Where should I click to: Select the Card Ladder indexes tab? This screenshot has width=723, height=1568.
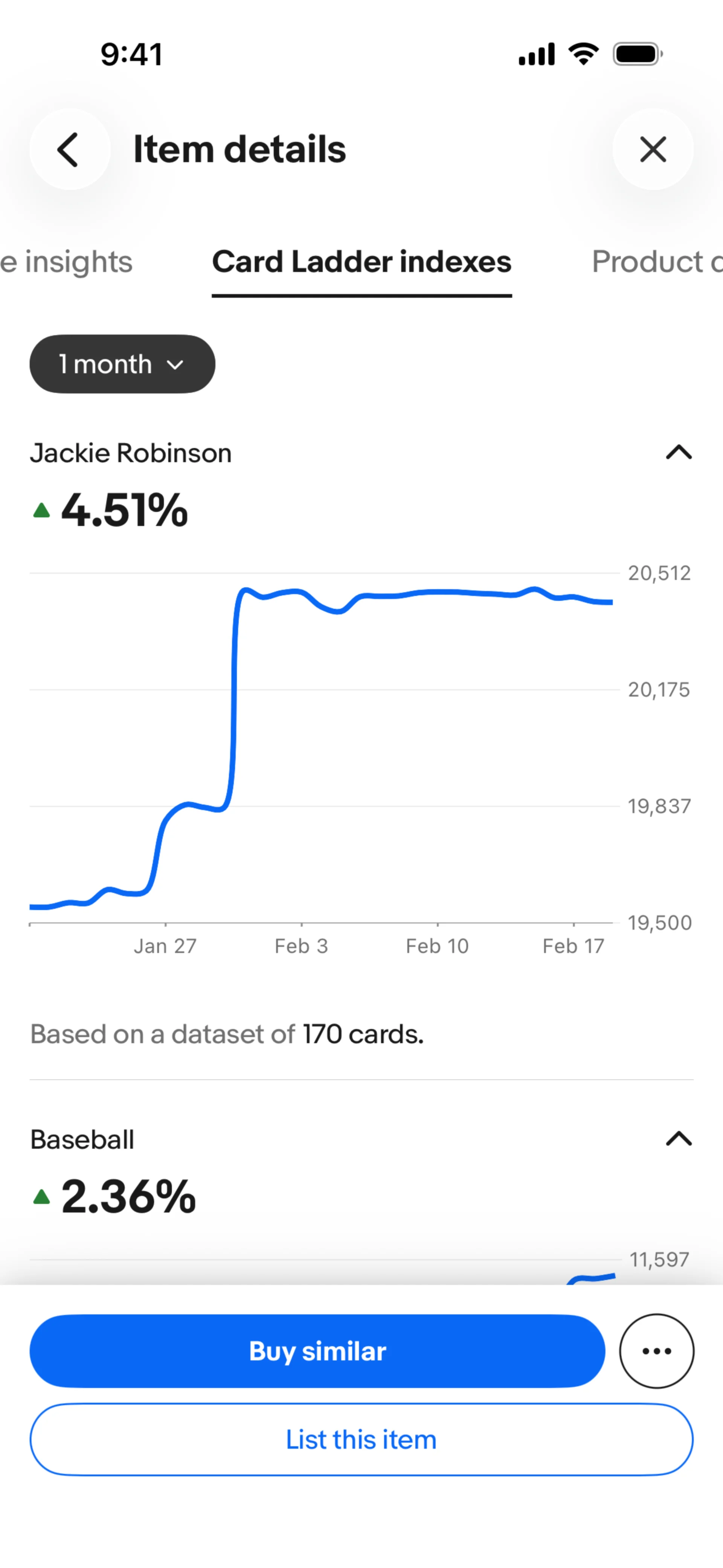tap(361, 262)
